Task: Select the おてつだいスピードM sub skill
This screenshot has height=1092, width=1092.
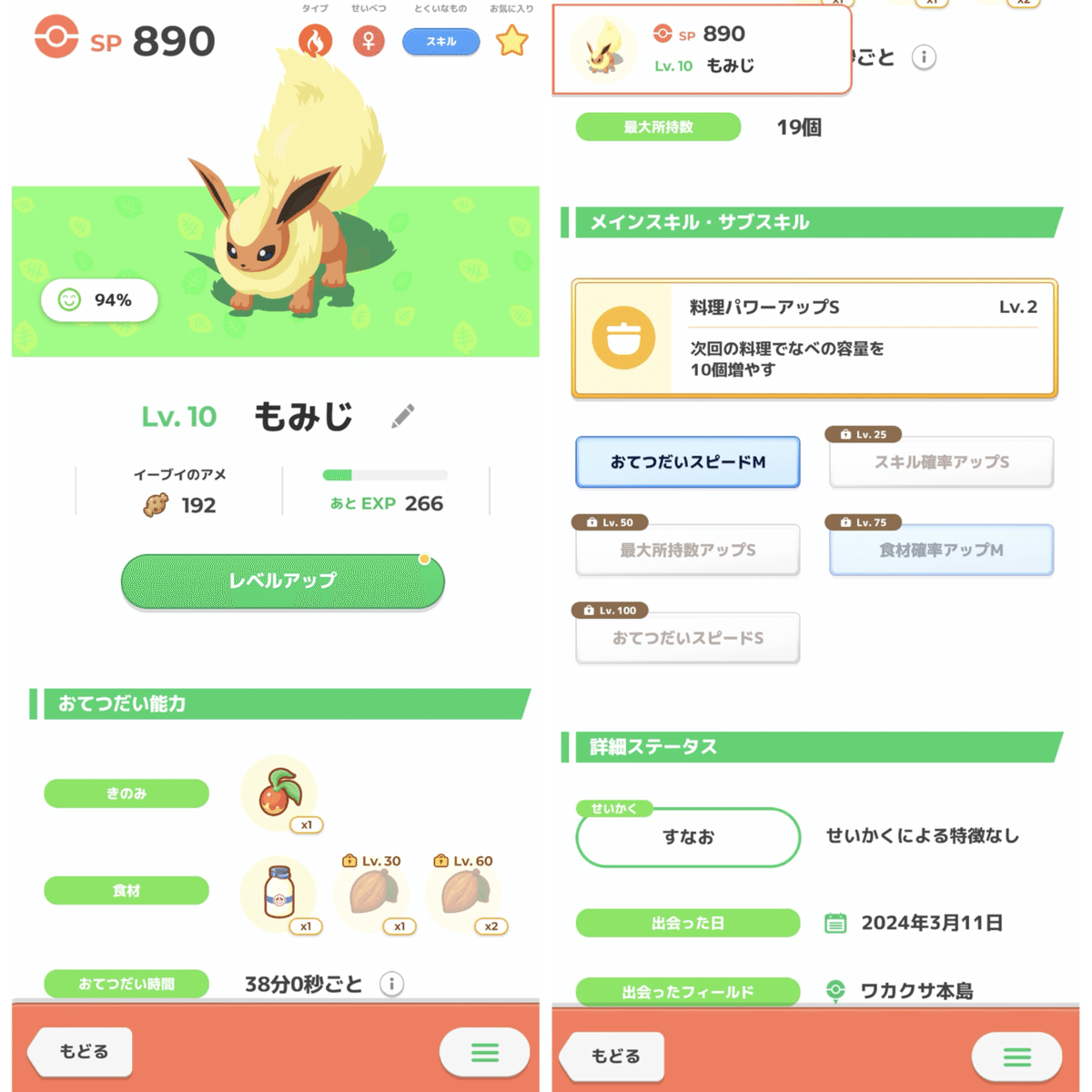Action: 687,462
